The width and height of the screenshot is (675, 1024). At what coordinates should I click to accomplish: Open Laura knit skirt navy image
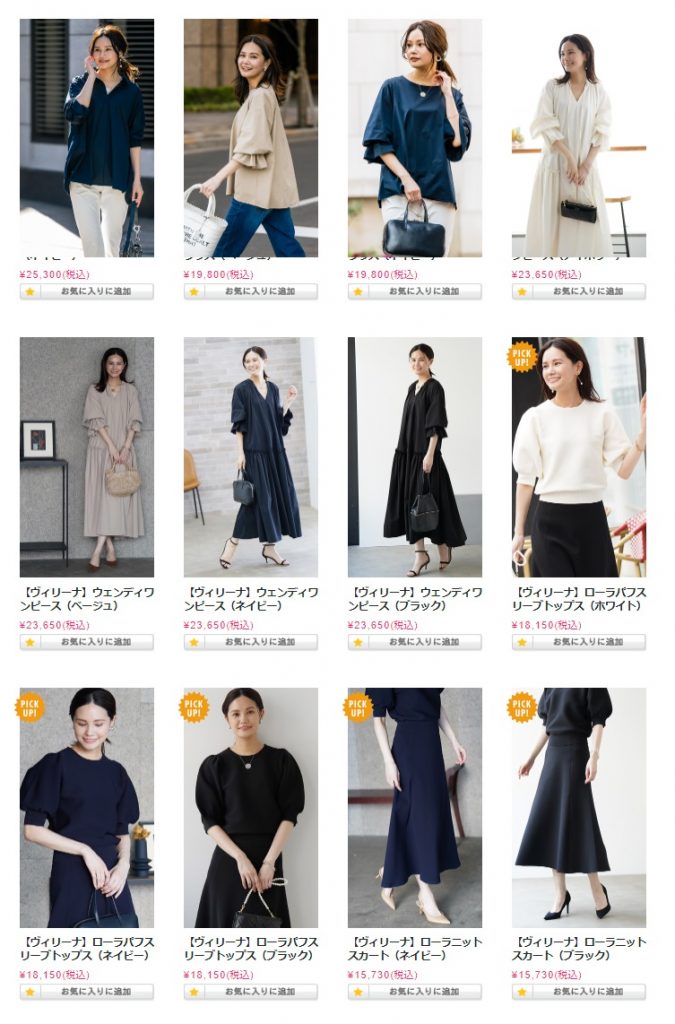415,807
